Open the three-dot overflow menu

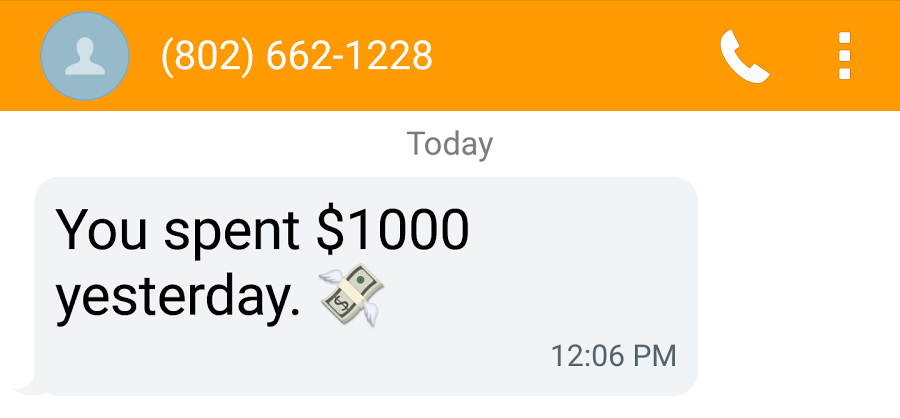click(845, 56)
